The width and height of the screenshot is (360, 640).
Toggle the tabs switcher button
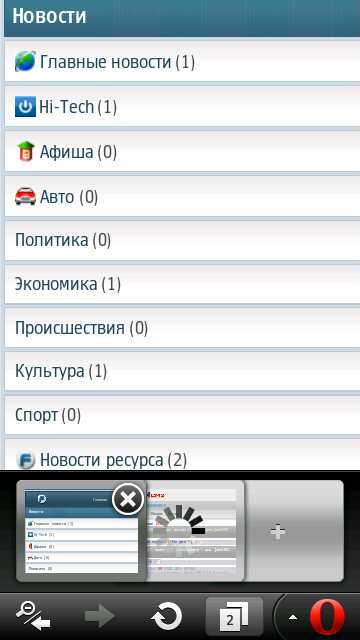234,616
